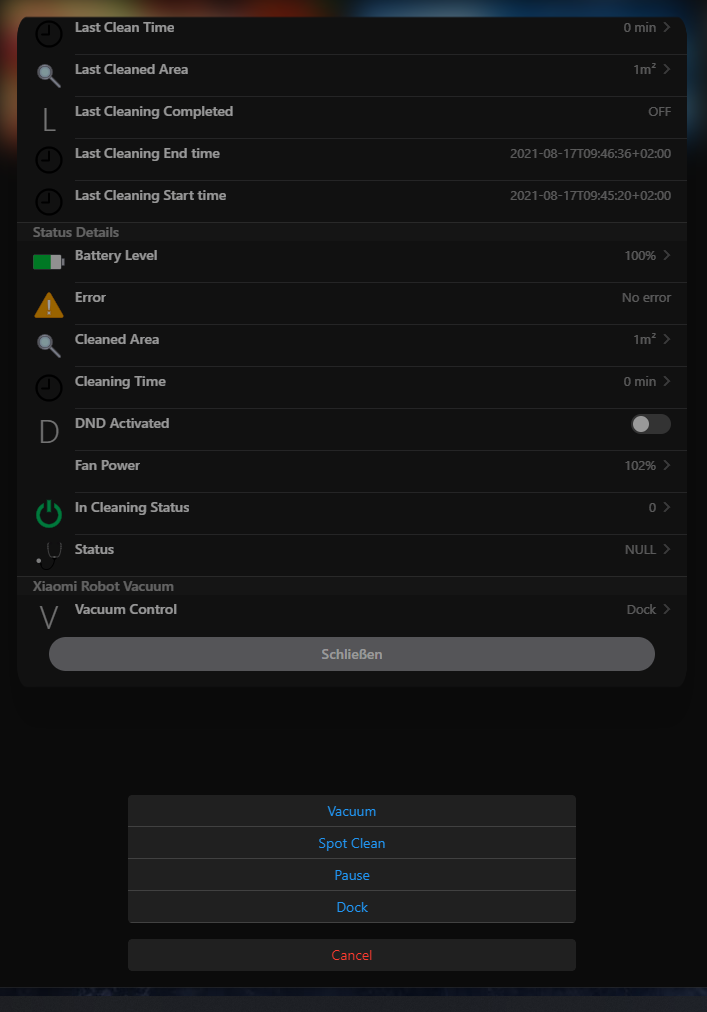The width and height of the screenshot is (707, 1012).
Task: Select Vacuum in the action sheet
Action: click(x=351, y=811)
